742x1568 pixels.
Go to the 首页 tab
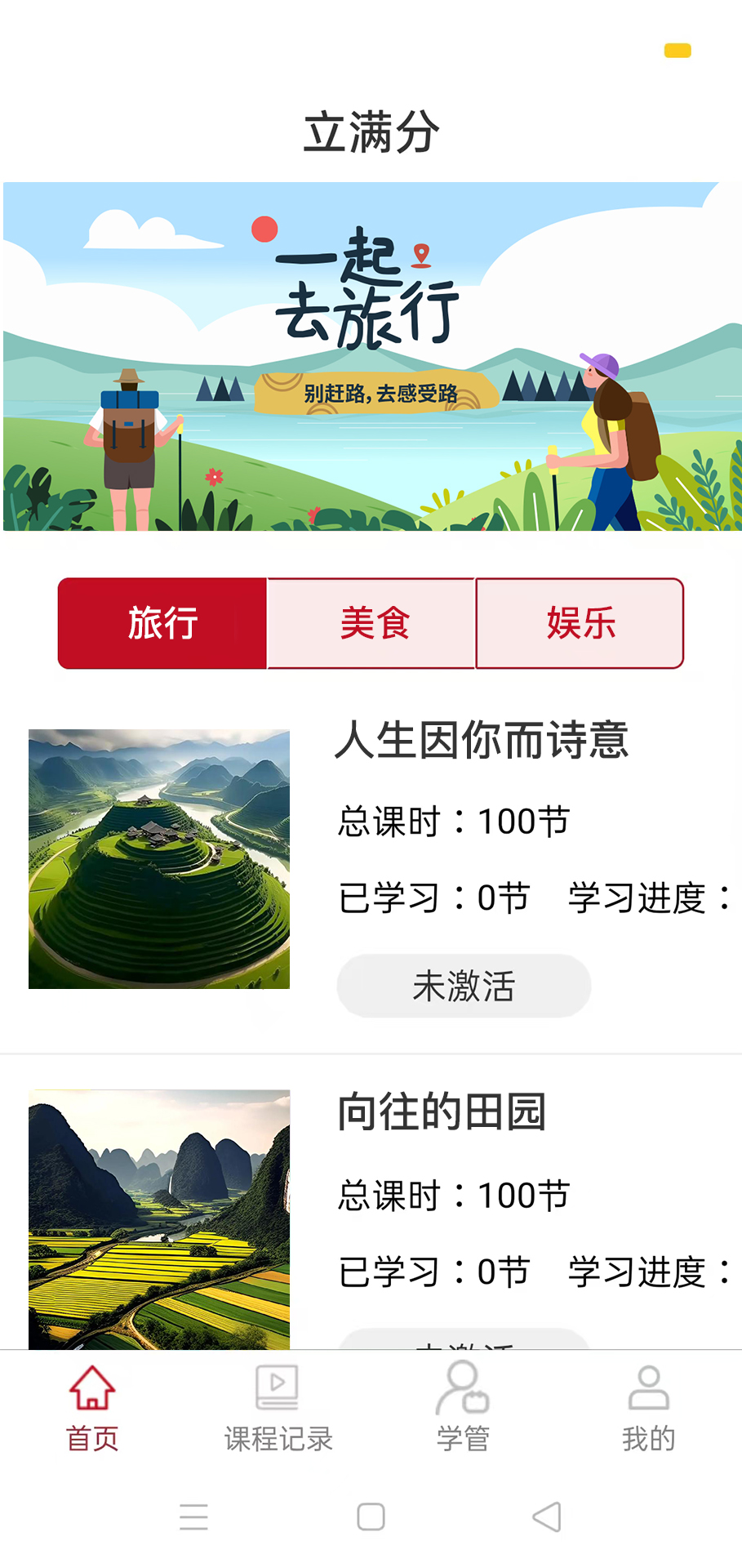tap(92, 1409)
